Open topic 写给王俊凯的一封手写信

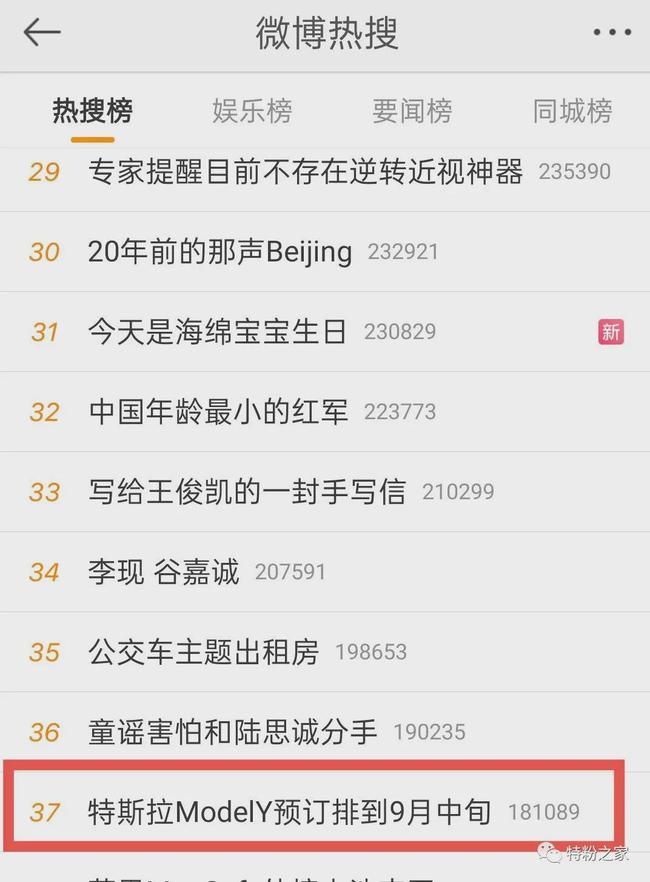coord(247,492)
